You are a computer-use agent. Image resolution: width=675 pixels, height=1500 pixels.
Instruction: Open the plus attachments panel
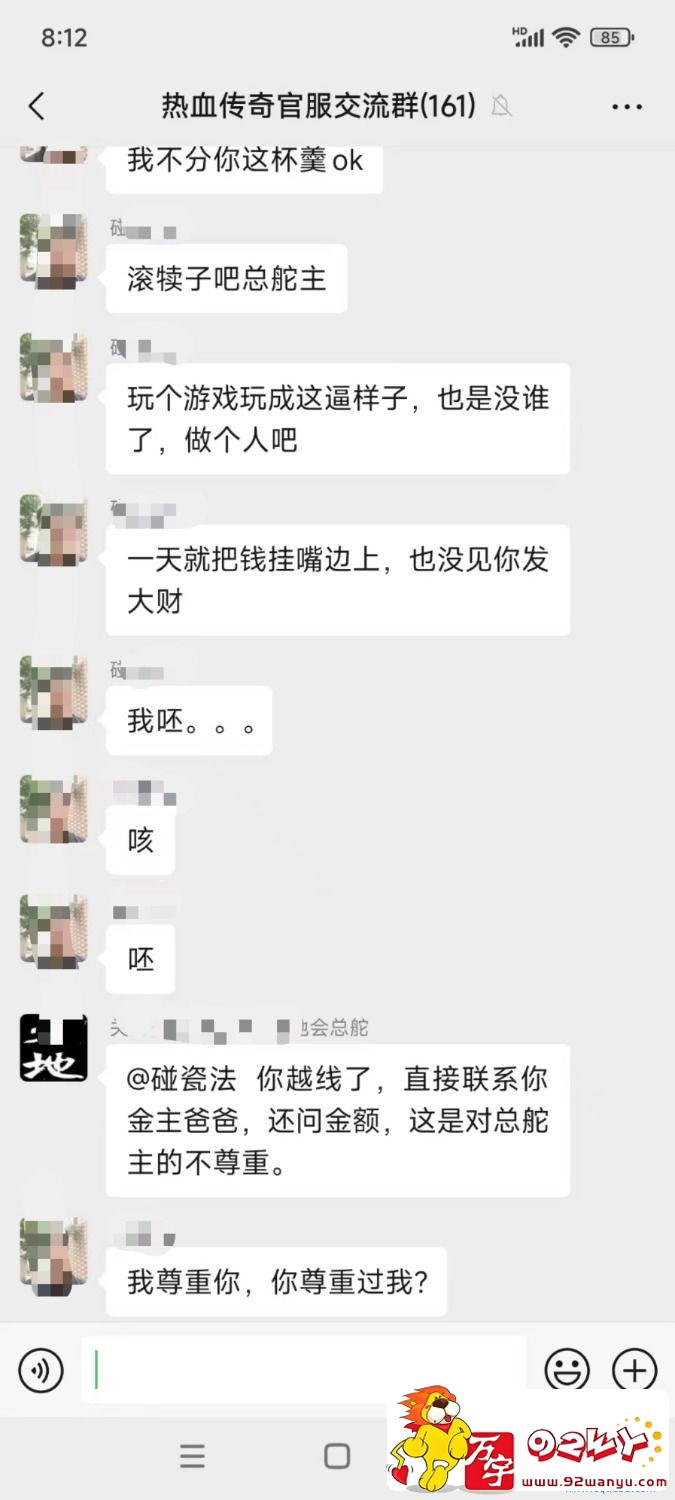(x=634, y=1370)
